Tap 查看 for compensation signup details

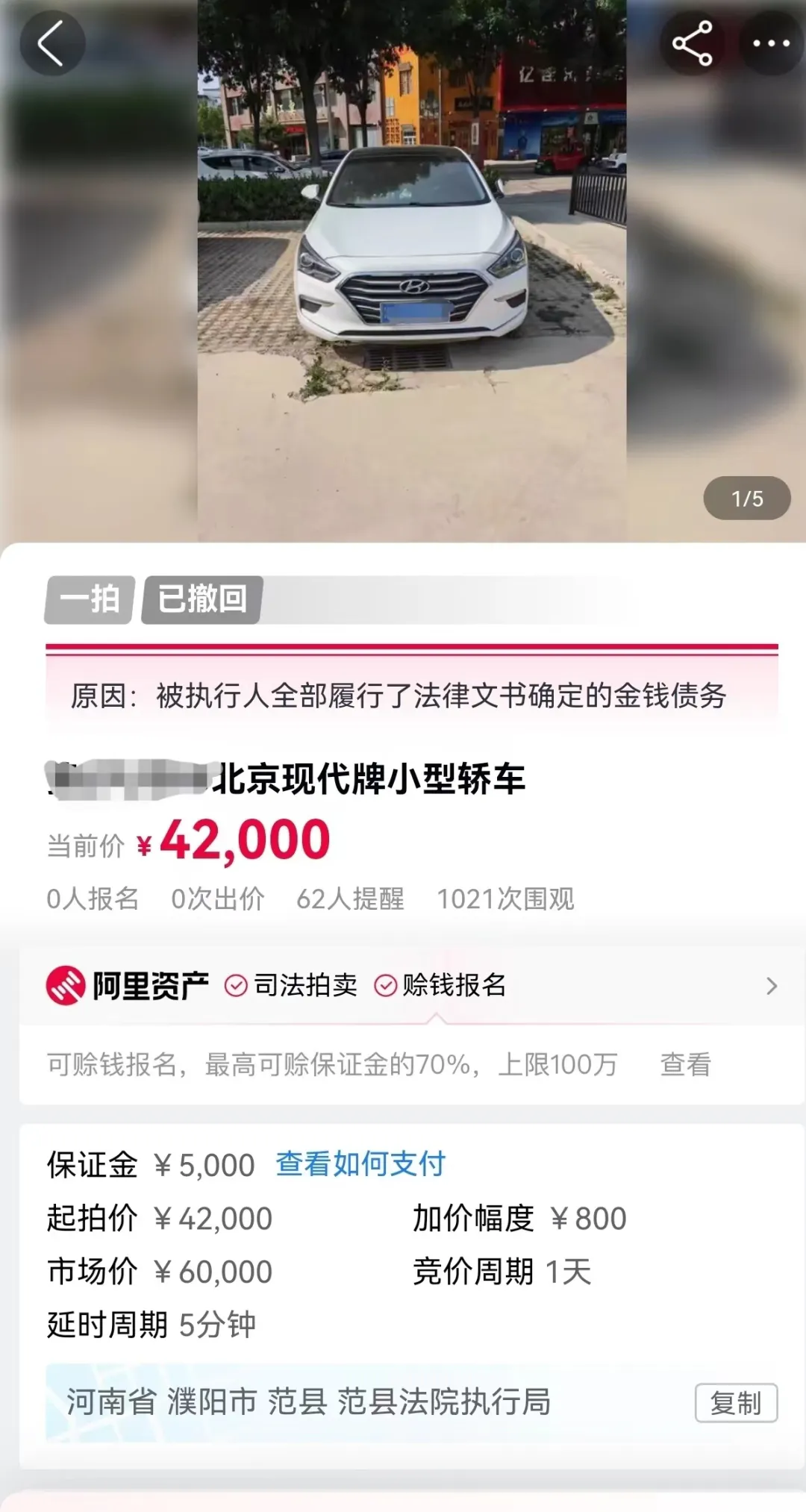click(x=685, y=1064)
